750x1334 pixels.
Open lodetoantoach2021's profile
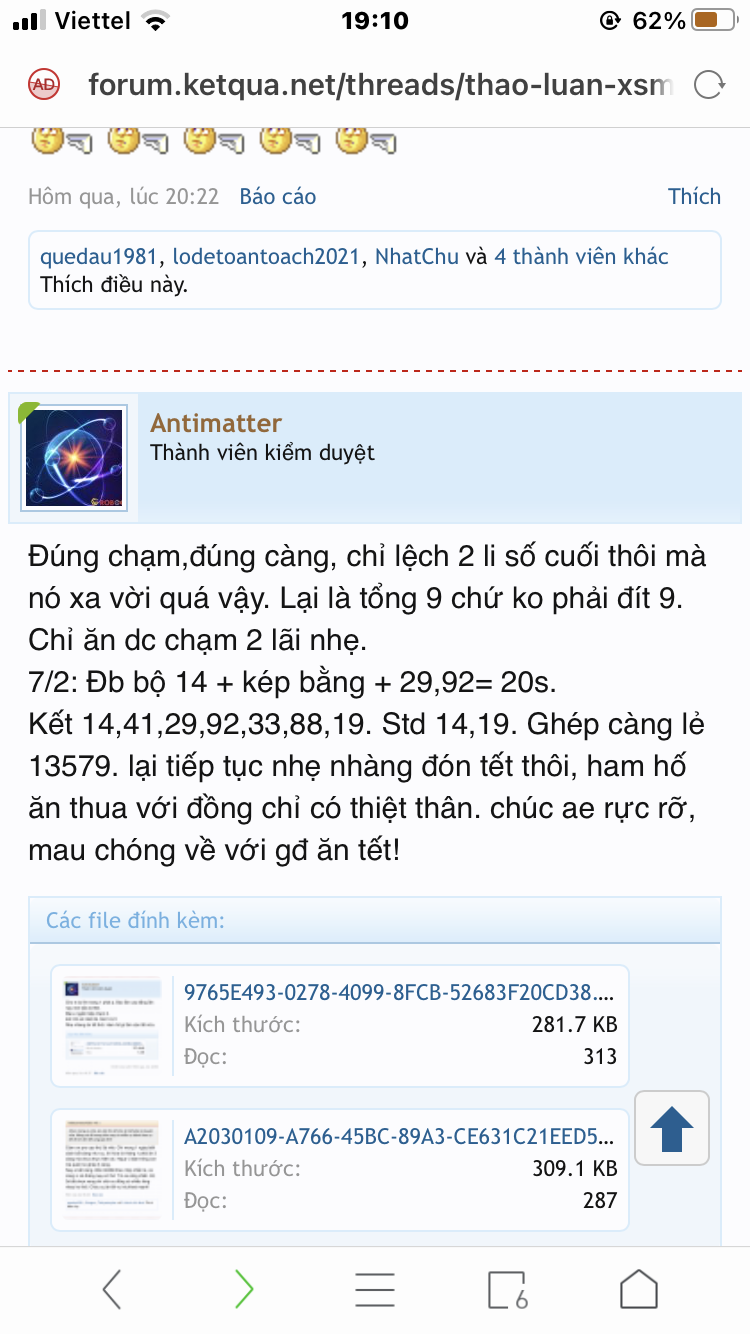click(x=265, y=257)
